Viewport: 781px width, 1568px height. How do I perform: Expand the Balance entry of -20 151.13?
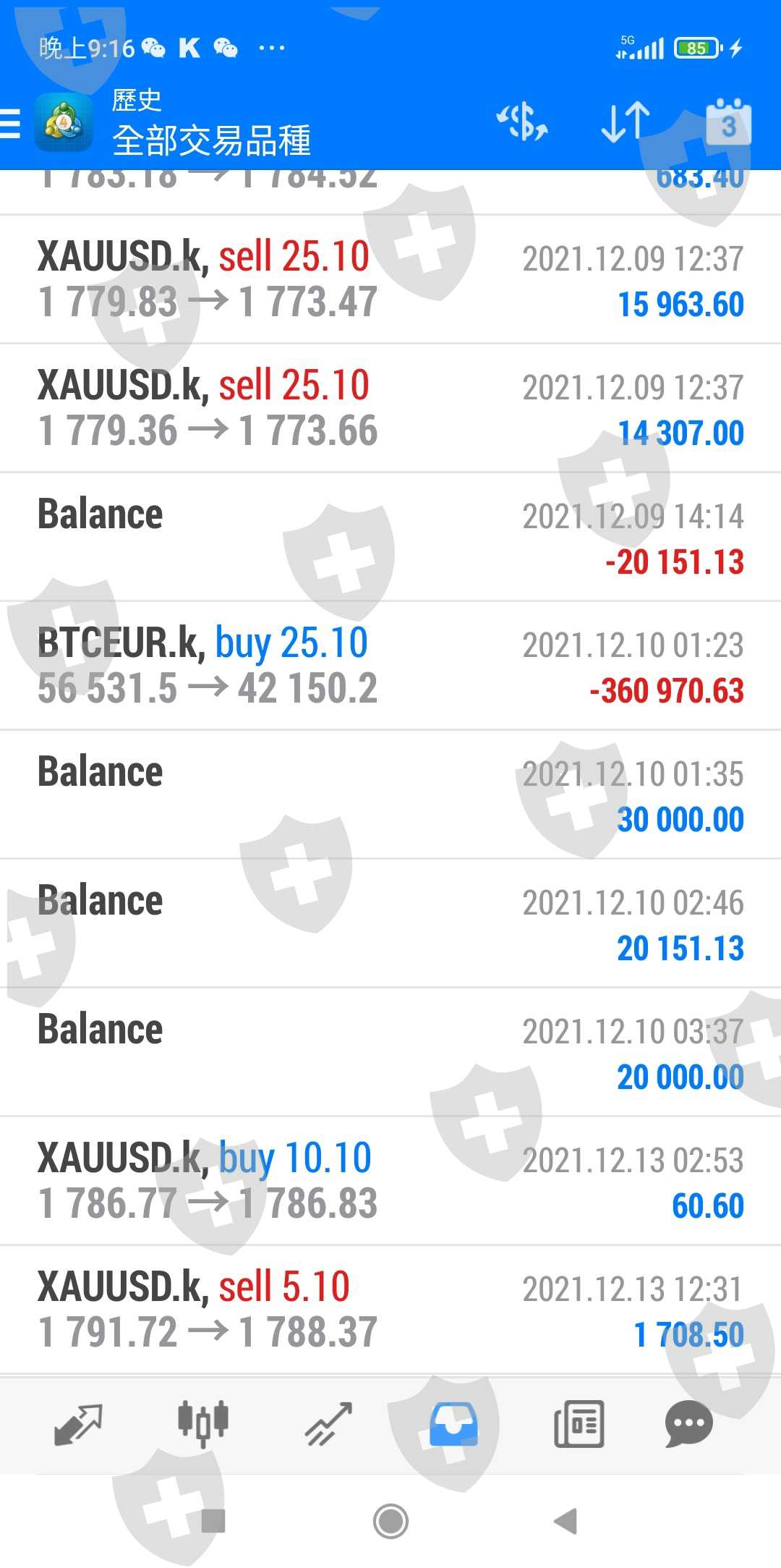[x=390, y=537]
